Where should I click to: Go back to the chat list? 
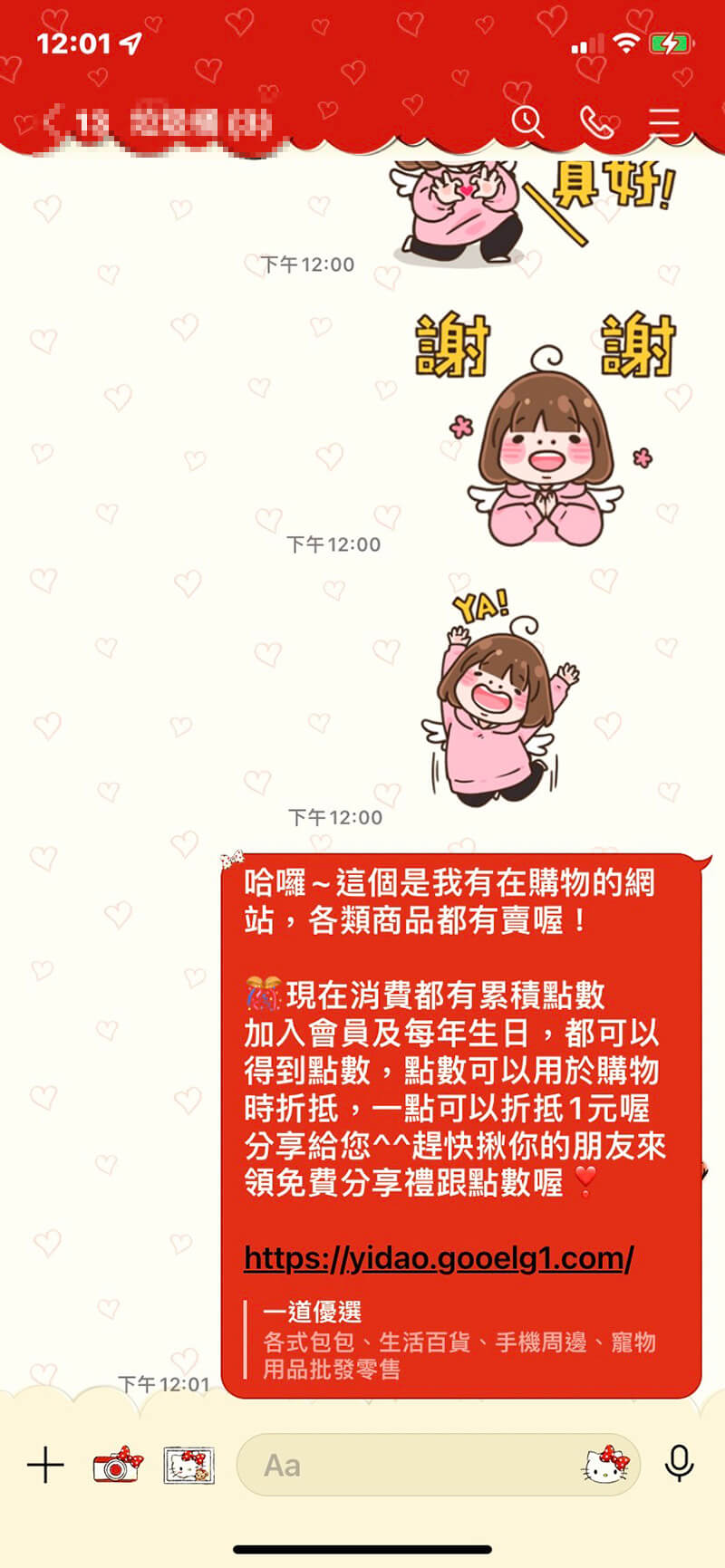pos(54,120)
